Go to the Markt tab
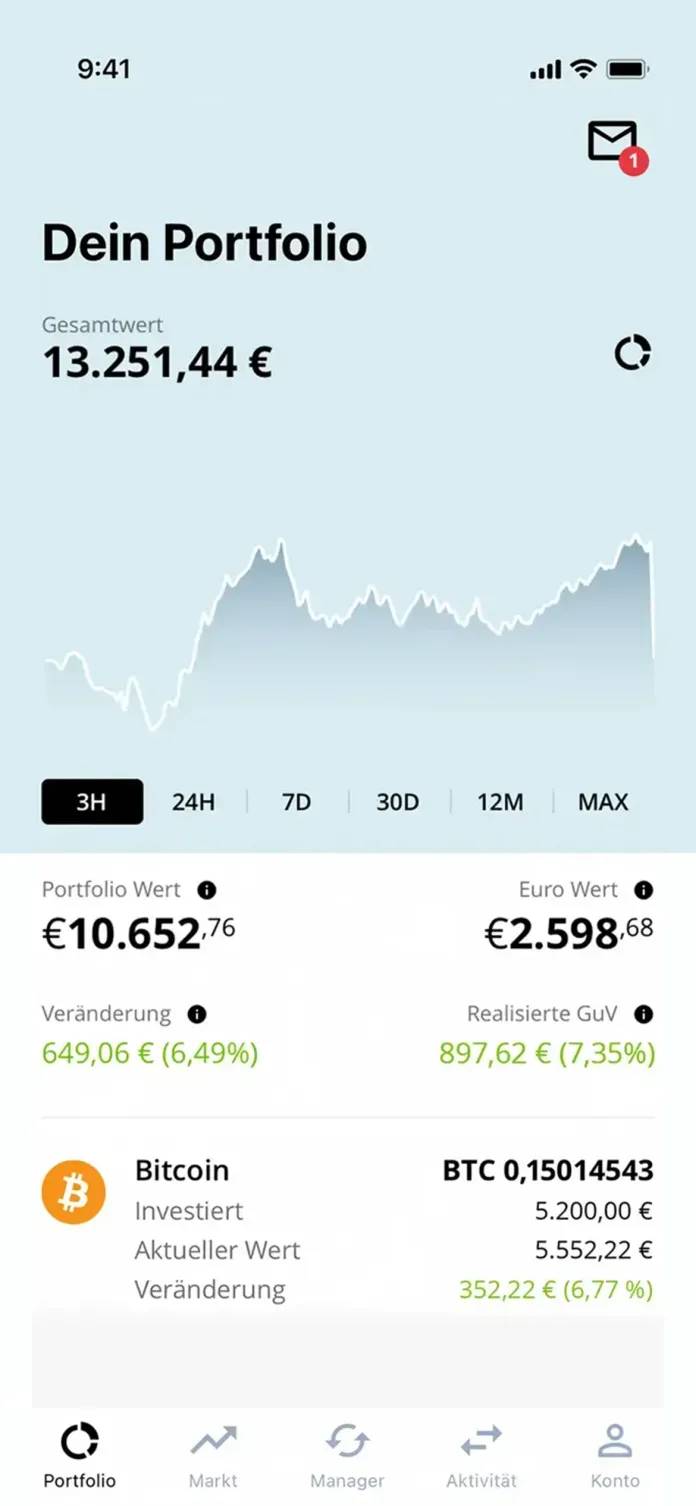The width and height of the screenshot is (696, 1506). tap(213, 1455)
